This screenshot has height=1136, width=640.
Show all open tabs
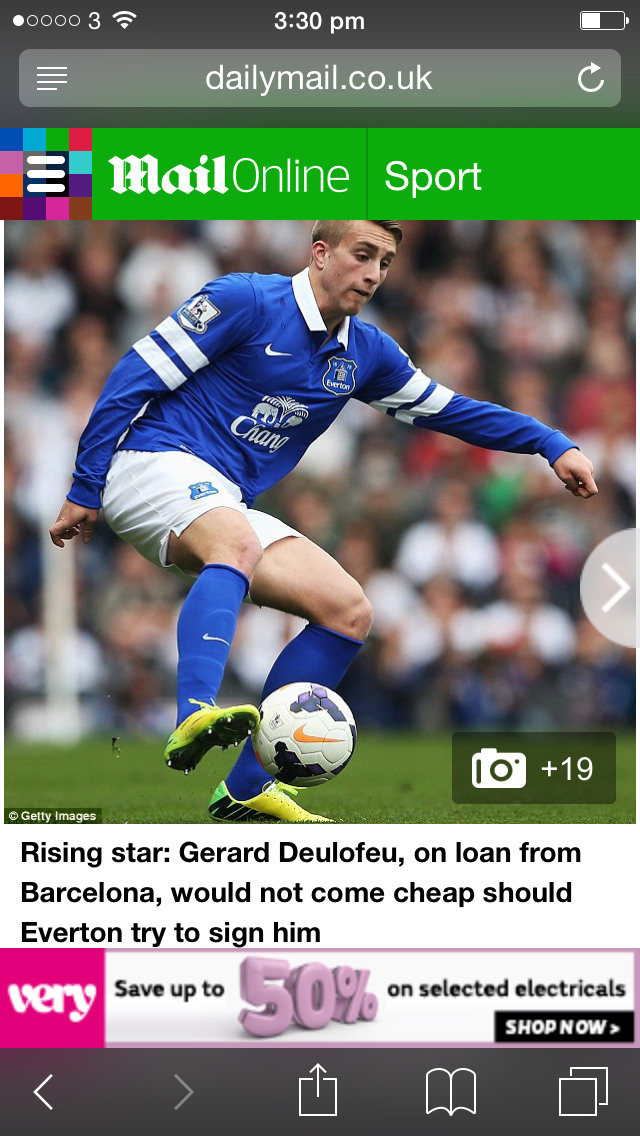583,1091
